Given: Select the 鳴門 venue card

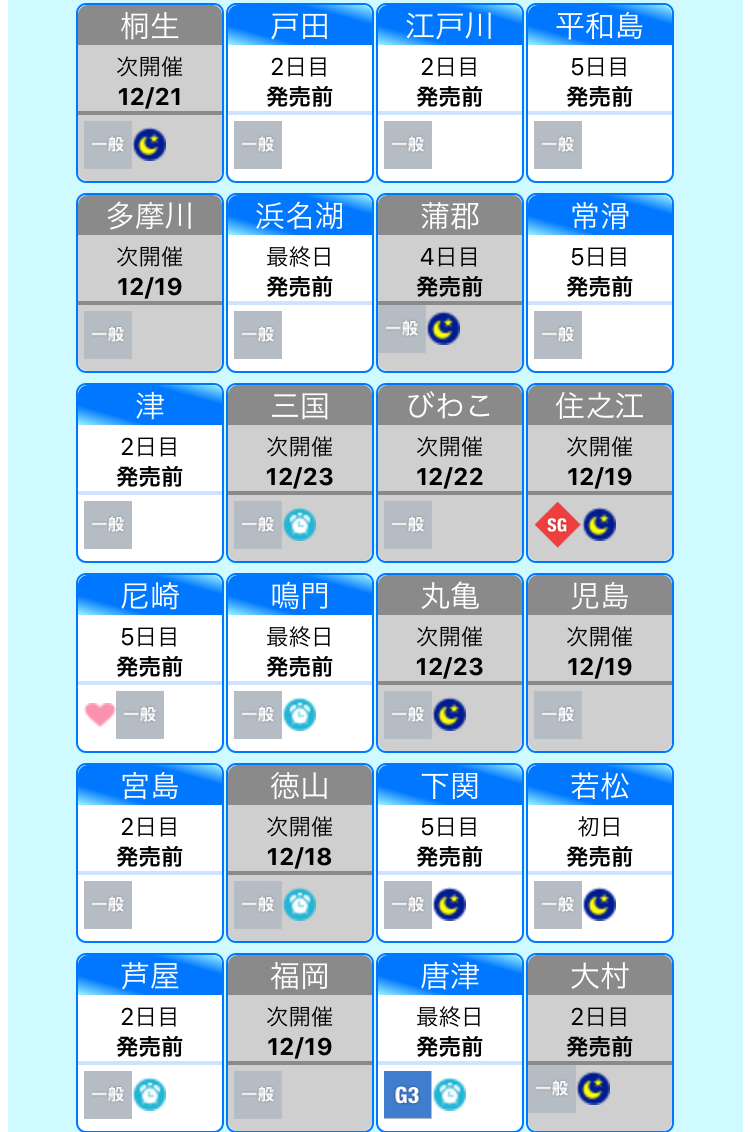Looking at the screenshot, I should [x=300, y=663].
